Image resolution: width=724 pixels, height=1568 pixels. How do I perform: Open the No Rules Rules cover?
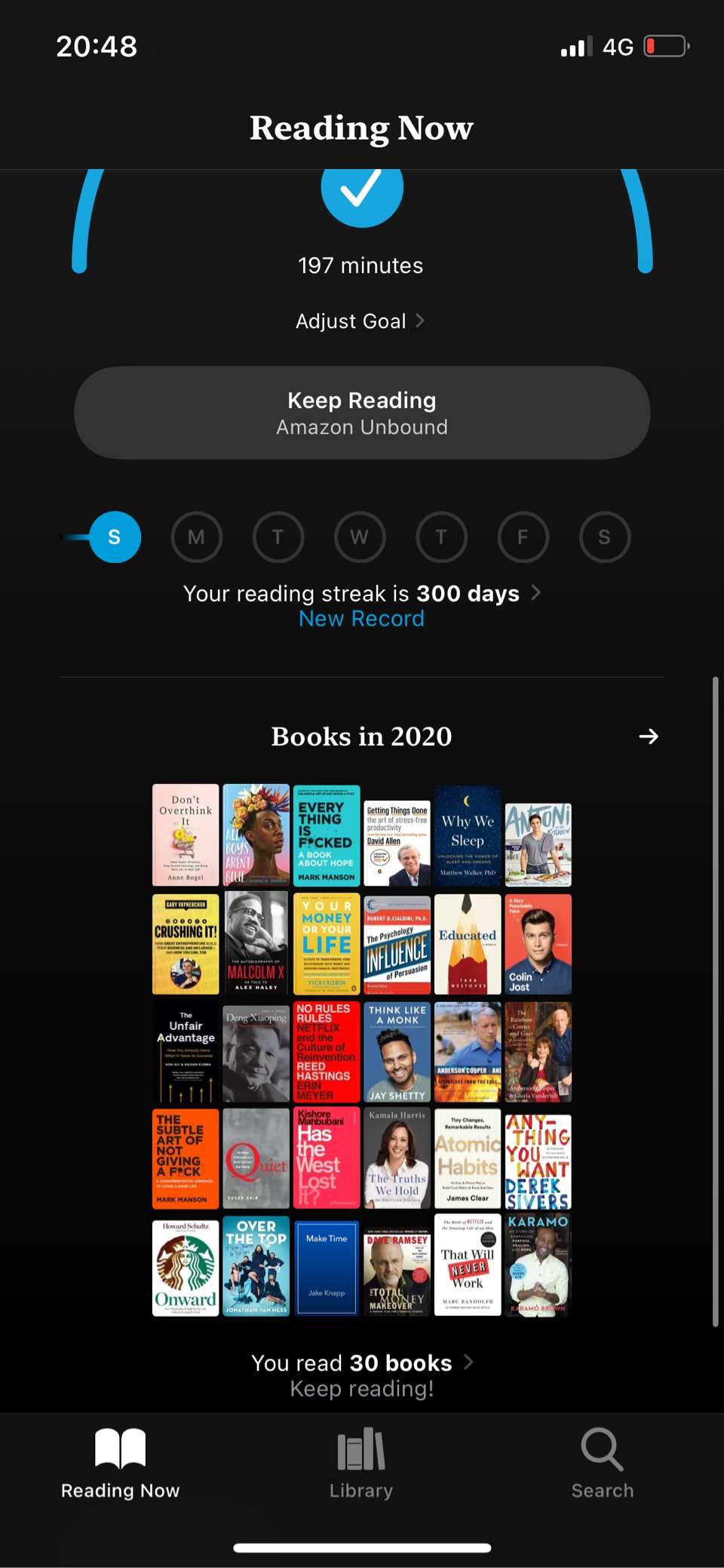pyautogui.click(x=327, y=1052)
